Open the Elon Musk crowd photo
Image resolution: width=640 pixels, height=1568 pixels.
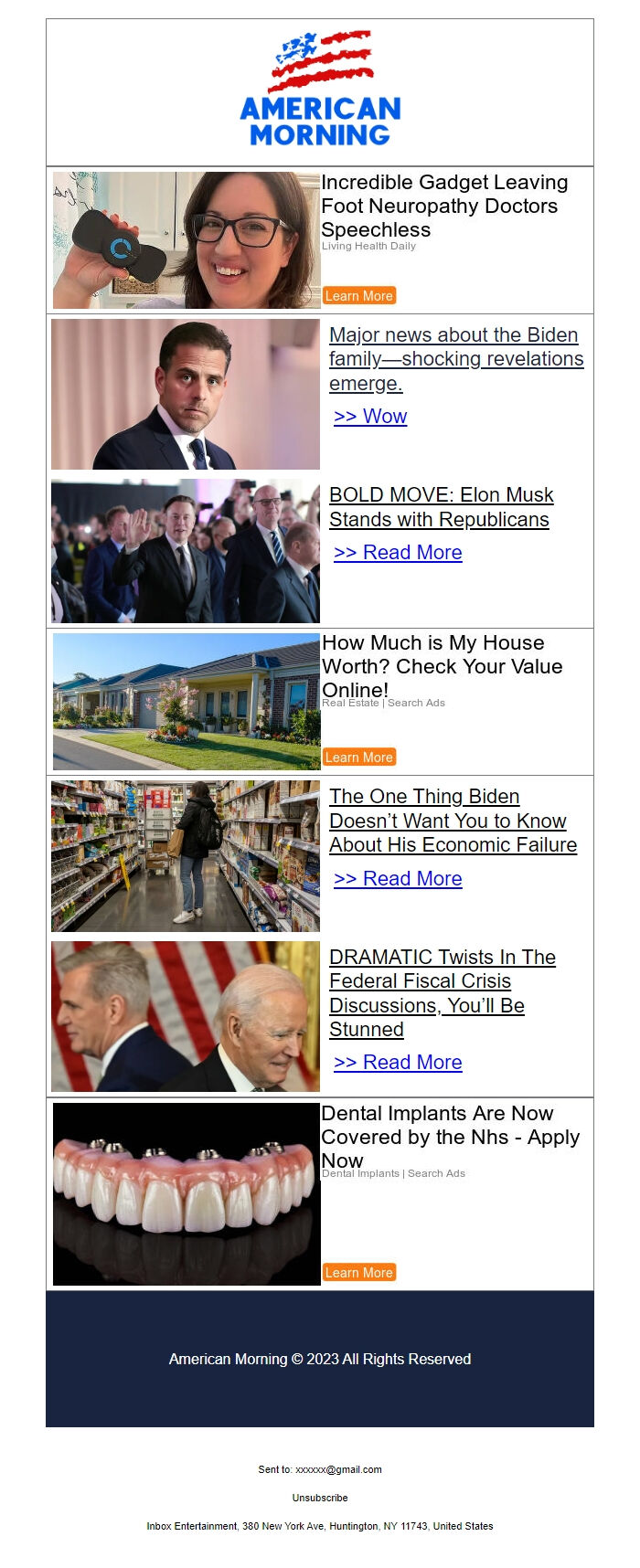click(186, 551)
